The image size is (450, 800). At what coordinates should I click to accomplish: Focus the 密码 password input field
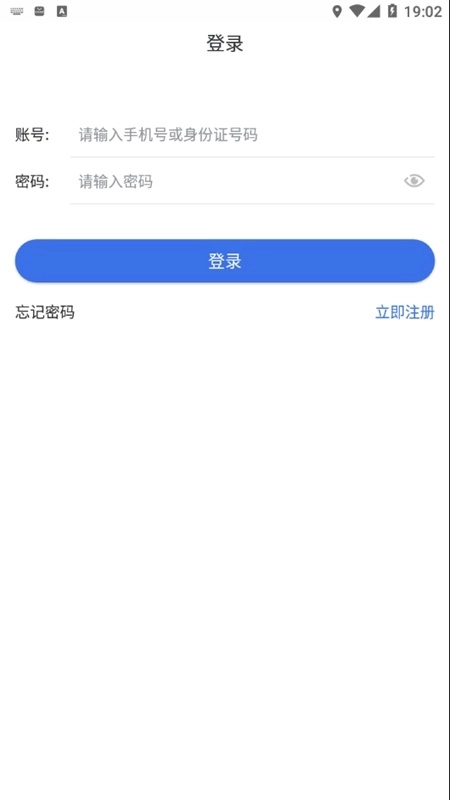point(235,181)
